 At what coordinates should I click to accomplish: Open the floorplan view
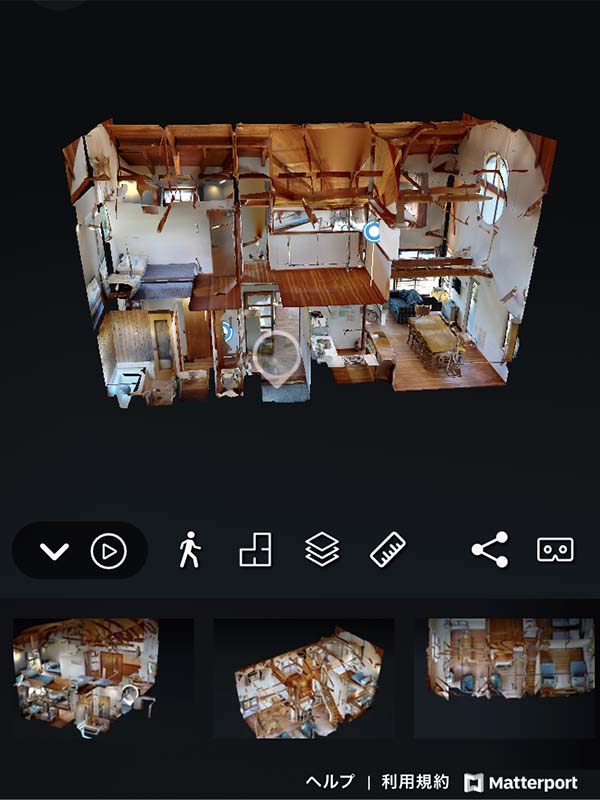(x=255, y=550)
